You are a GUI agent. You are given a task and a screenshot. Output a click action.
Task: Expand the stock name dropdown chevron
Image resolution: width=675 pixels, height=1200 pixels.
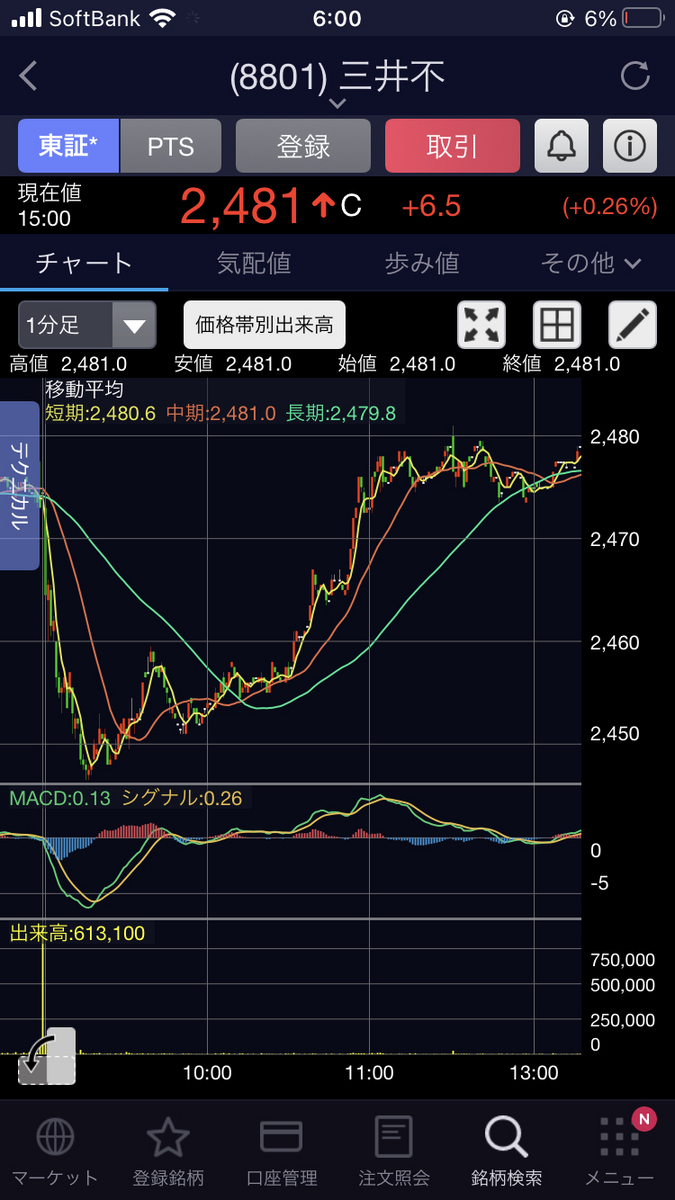coord(337,102)
